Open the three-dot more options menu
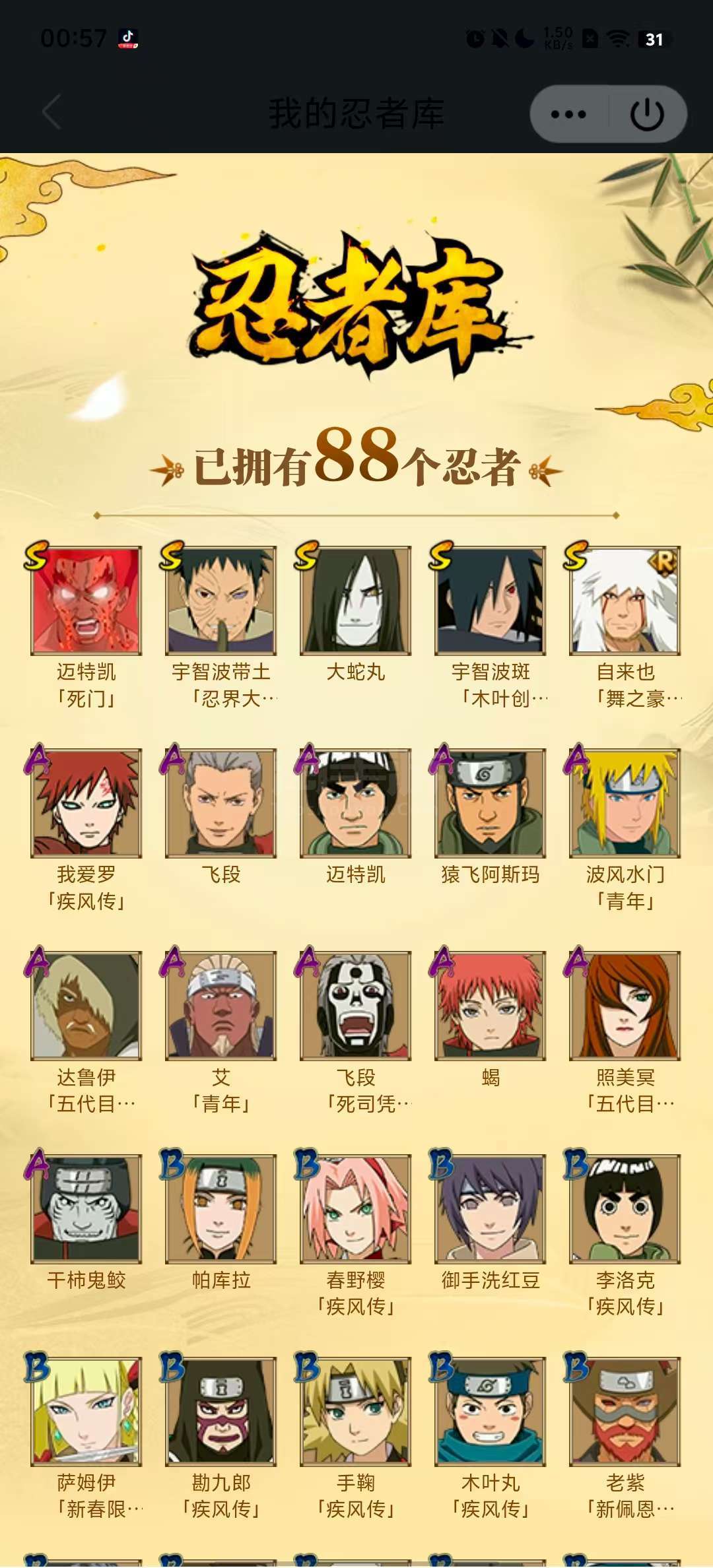Image resolution: width=713 pixels, height=1568 pixels. click(568, 114)
